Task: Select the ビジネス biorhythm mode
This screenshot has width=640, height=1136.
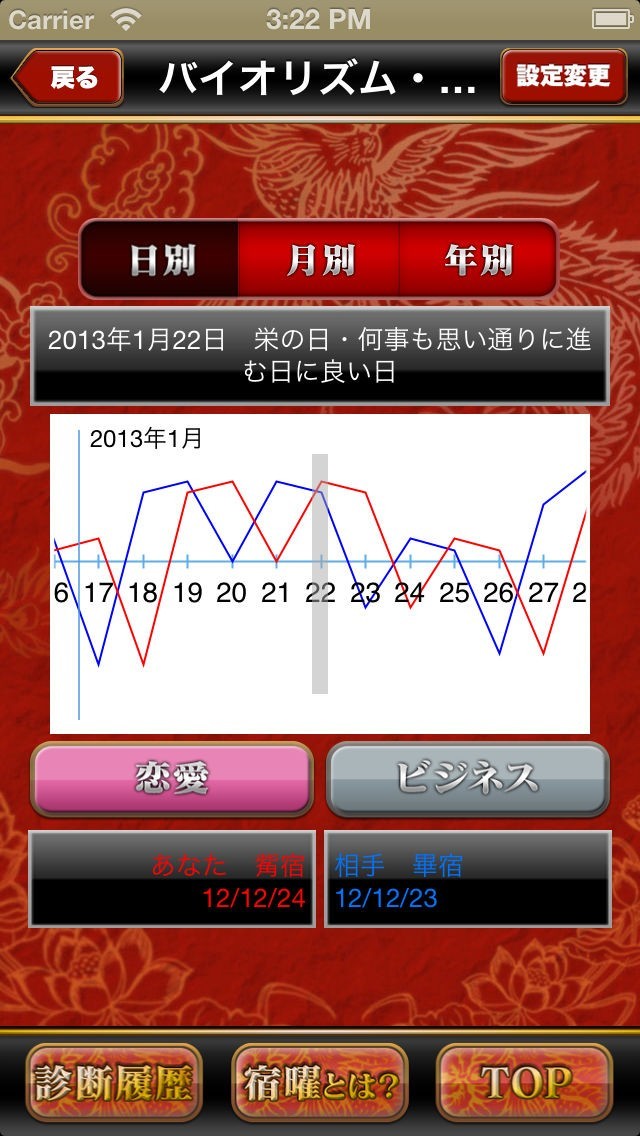Action: 468,778
